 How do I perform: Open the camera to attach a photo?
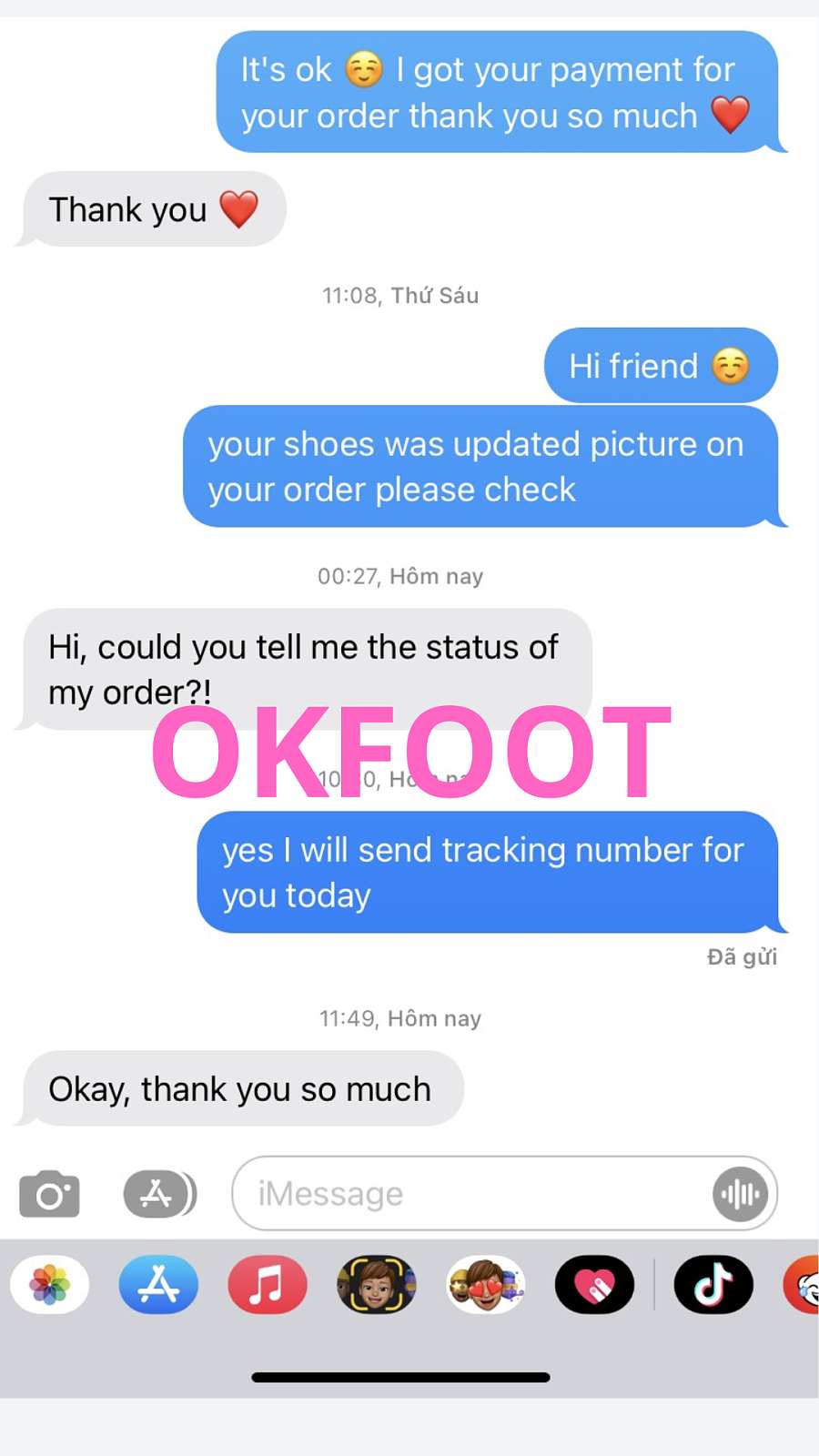click(x=50, y=1194)
